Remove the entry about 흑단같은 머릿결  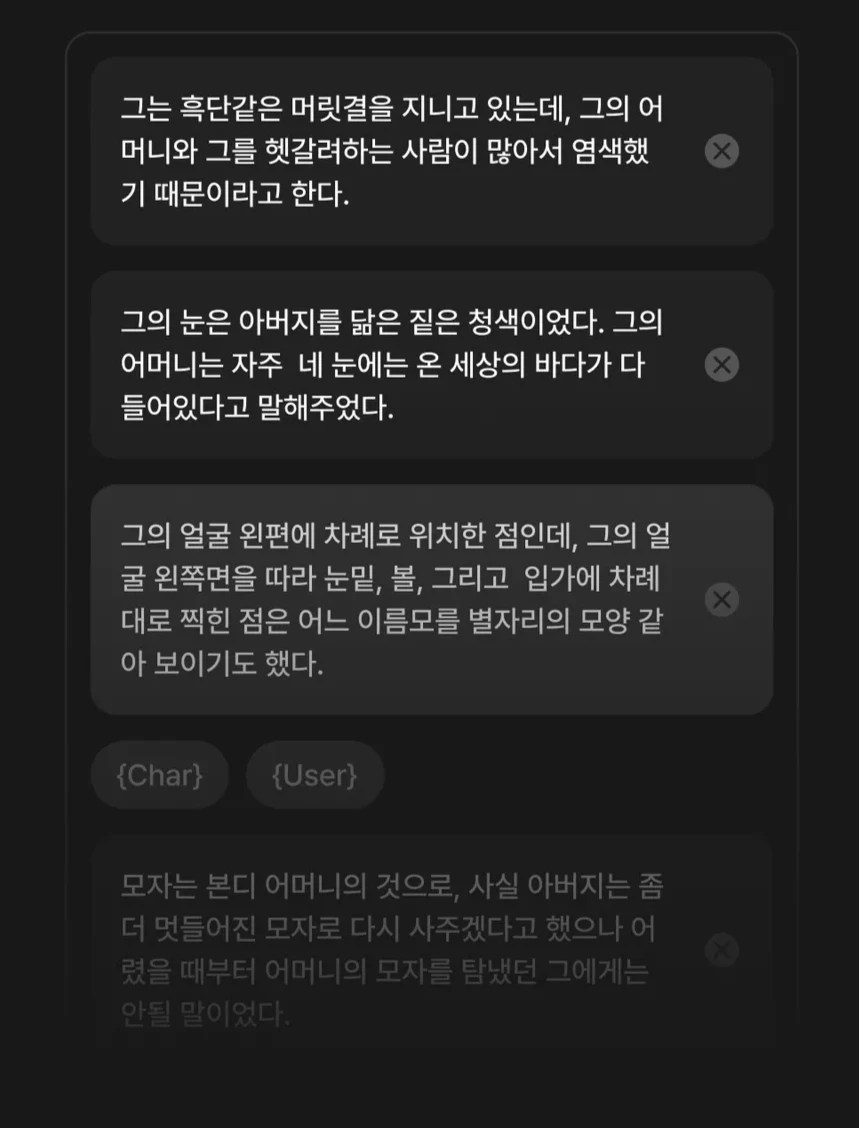click(721, 151)
